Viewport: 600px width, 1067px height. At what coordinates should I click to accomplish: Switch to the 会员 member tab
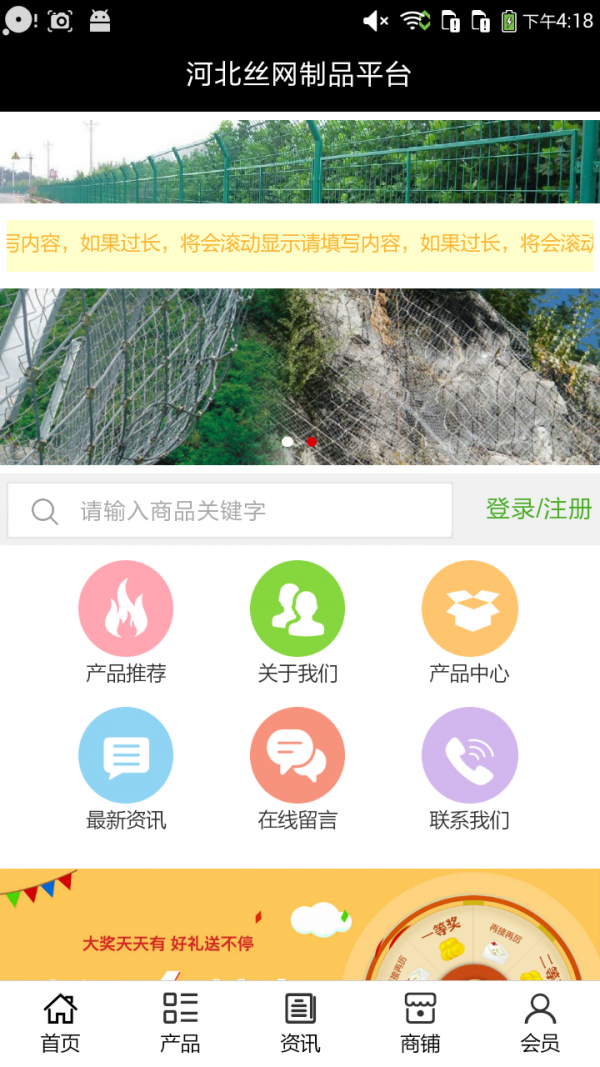pos(540,1023)
